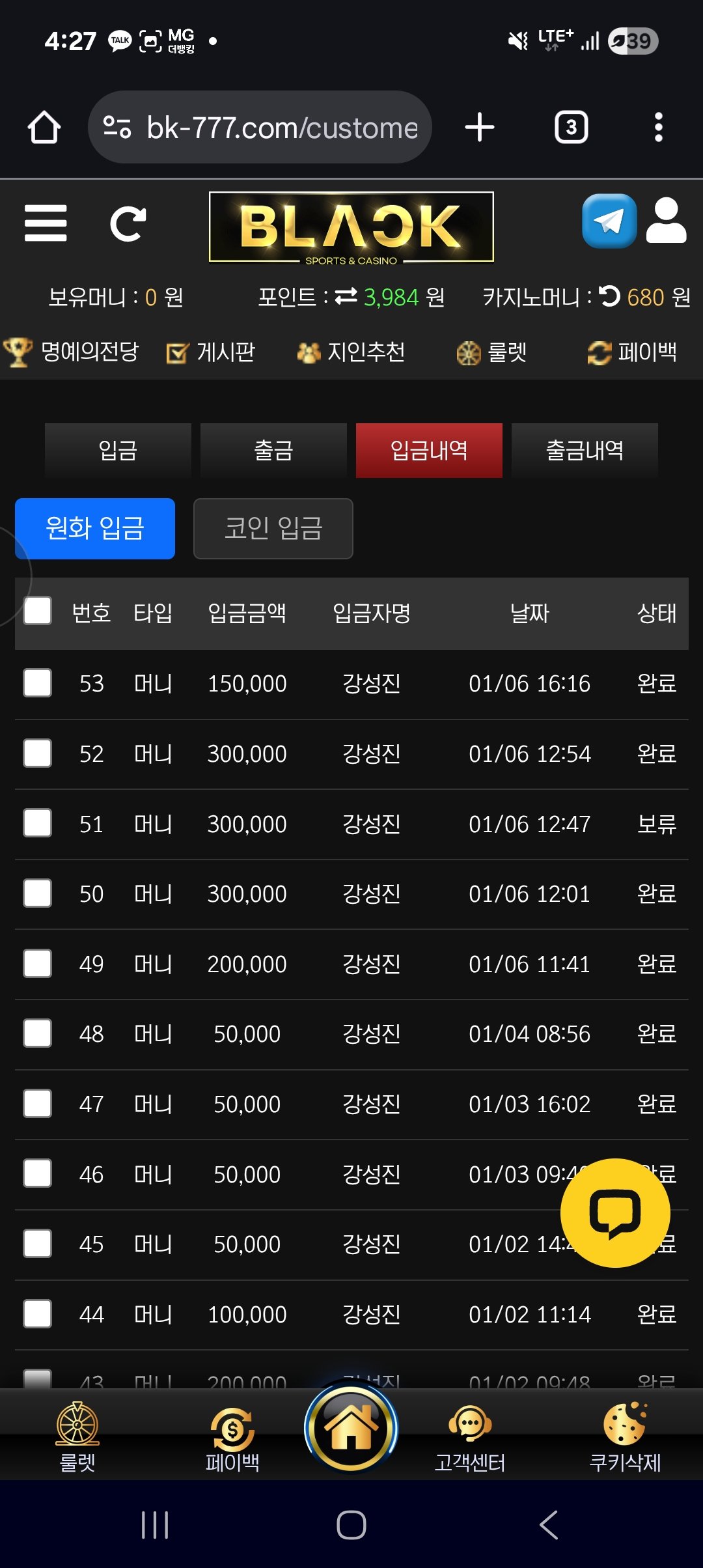Open the user profile icon
Screen dimensions: 703x1568
[666, 221]
